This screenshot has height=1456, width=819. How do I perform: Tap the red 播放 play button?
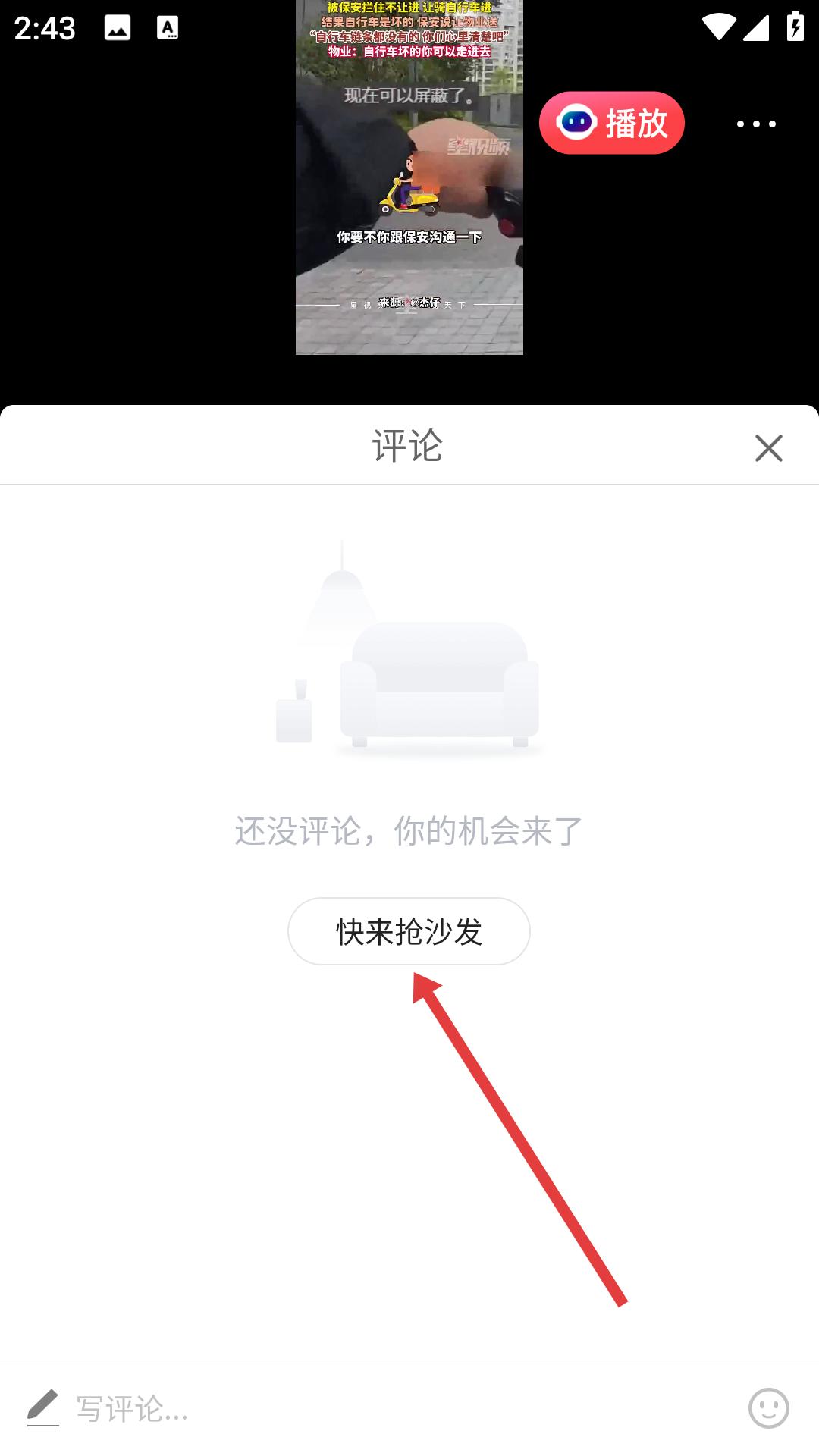(611, 123)
